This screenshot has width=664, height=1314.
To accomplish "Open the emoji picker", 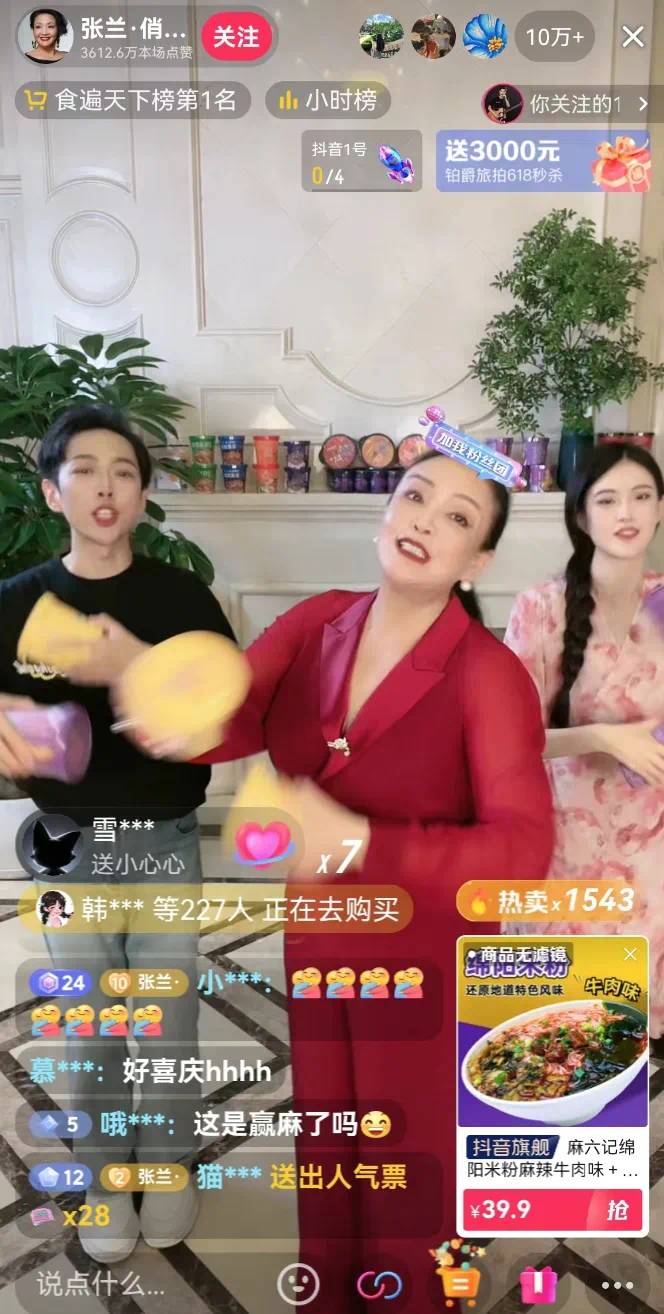I will (x=297, y=1283).
